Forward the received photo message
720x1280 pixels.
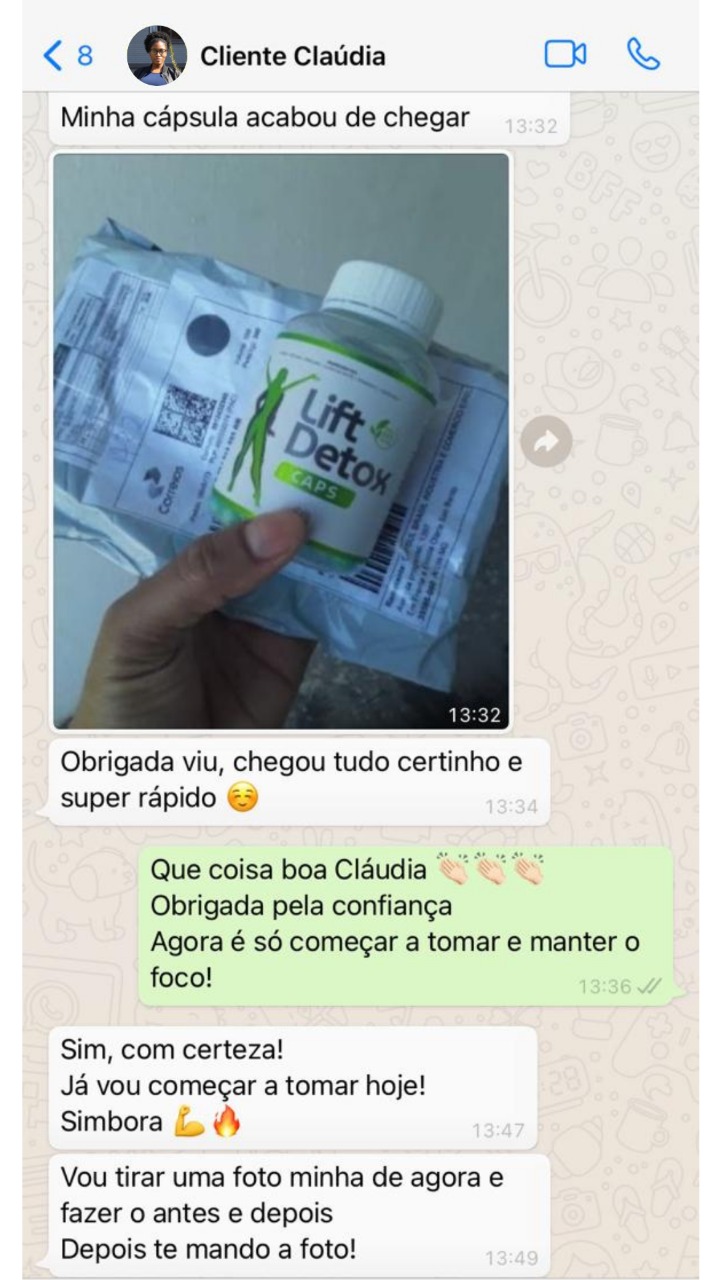(x=547, y=441)
